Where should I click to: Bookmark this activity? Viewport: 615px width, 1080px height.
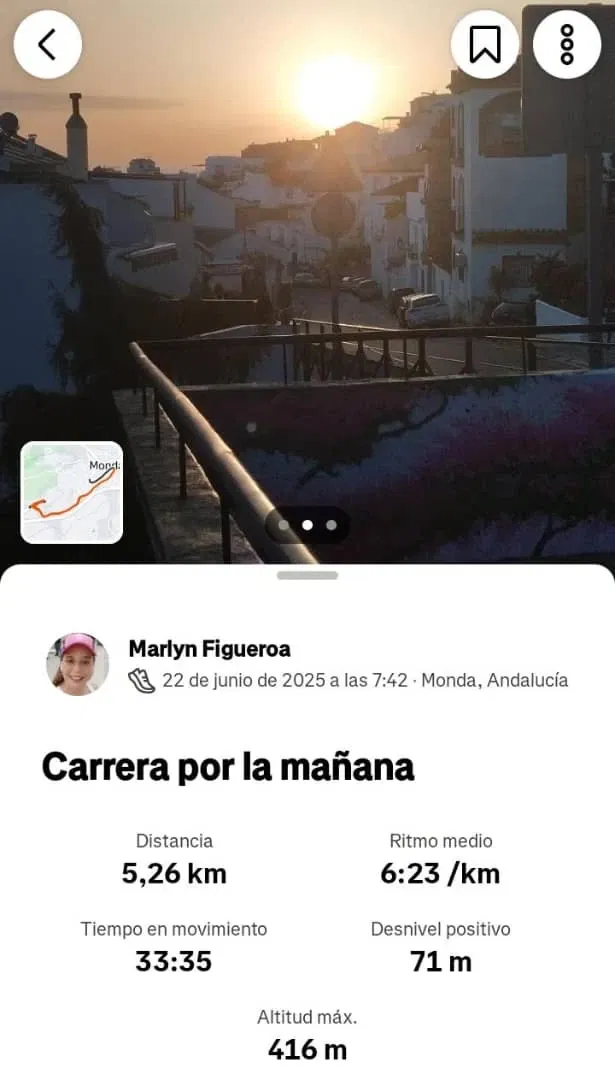click(x=485, y=44)
